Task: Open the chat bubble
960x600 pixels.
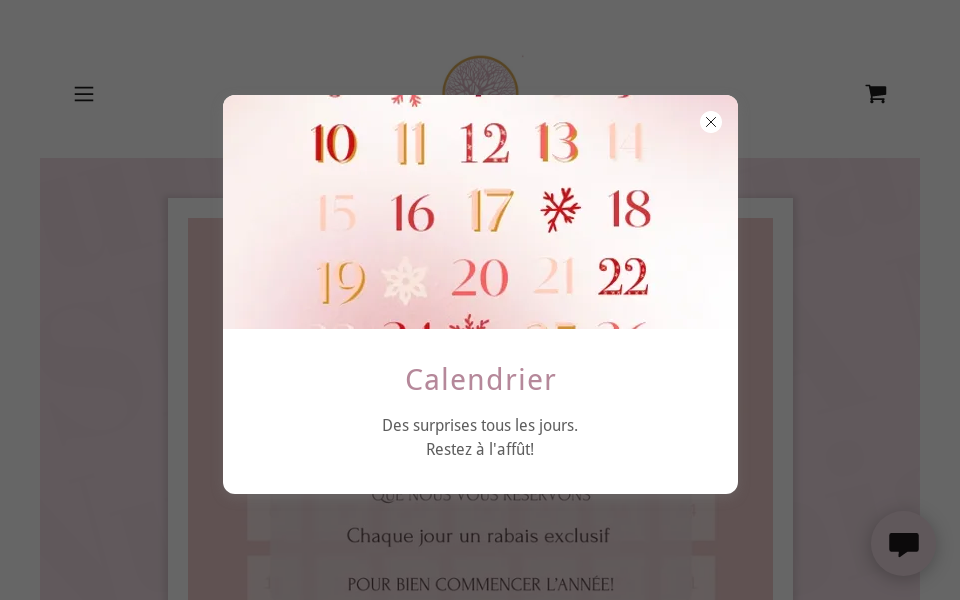Action: coord(903,544)
